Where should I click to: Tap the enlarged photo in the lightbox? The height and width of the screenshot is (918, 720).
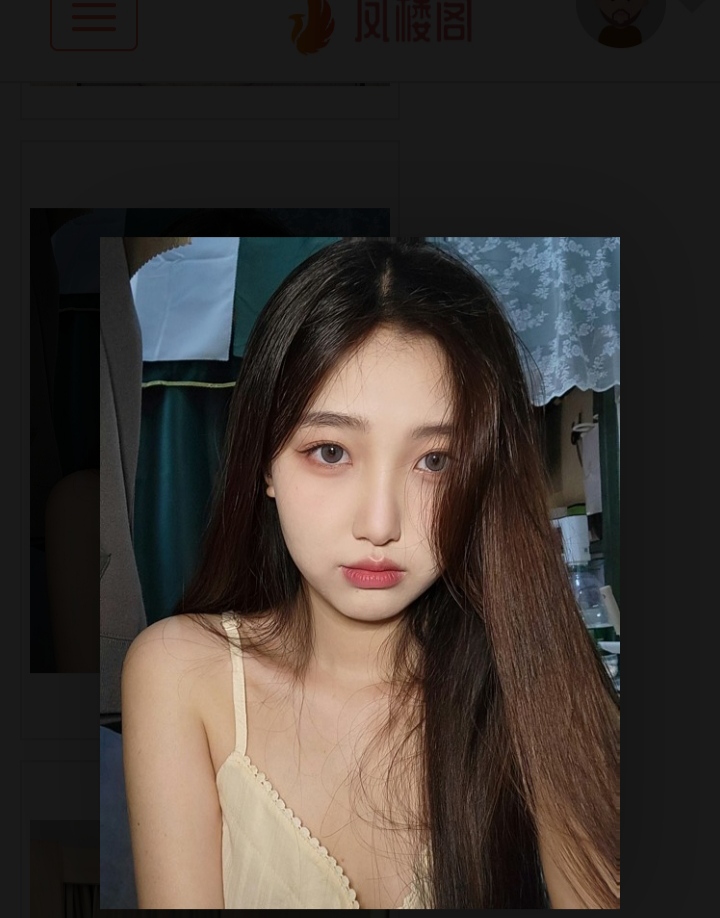point(360,572)
